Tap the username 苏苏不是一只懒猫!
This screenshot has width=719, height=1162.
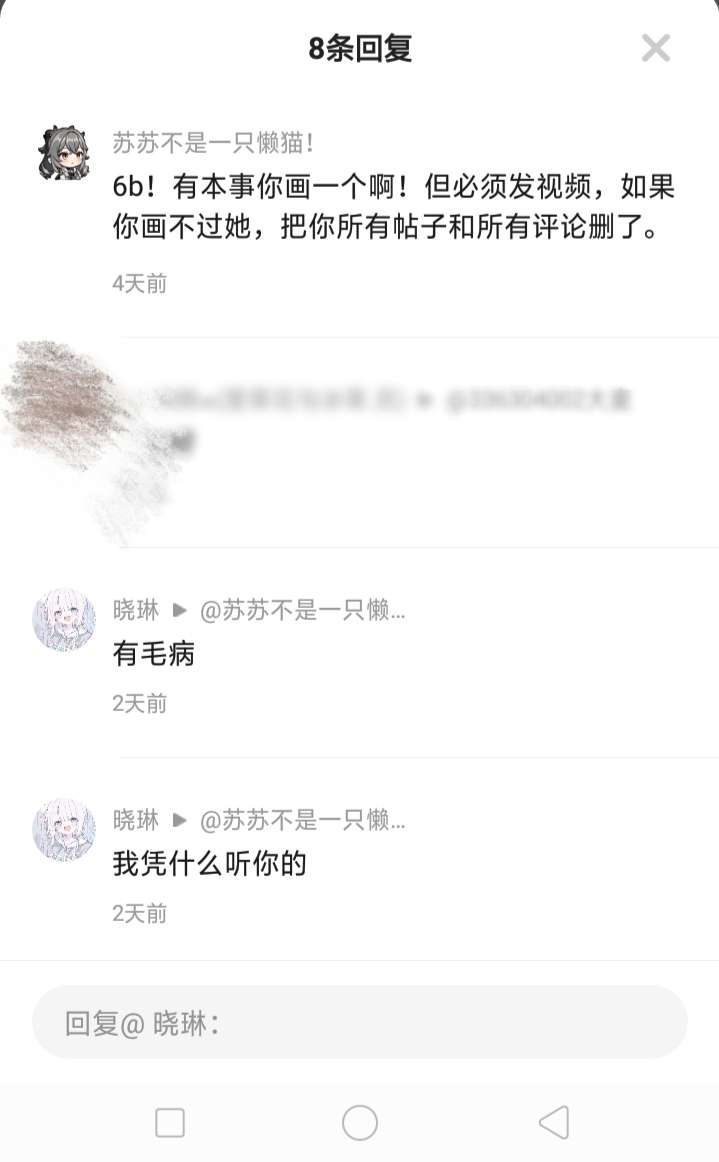click(213, 143)
